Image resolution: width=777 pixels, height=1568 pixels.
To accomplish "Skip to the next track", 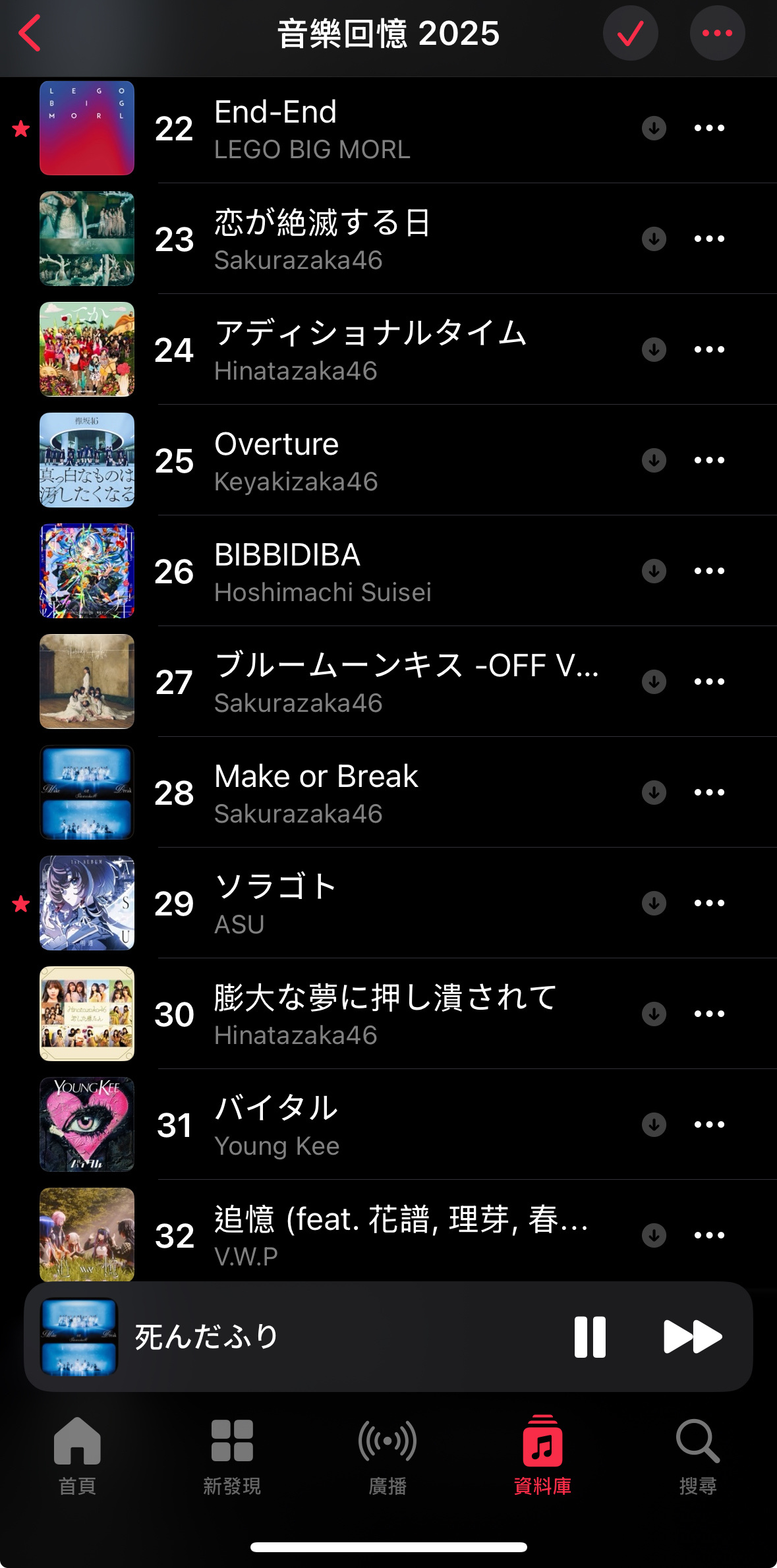I will click(692, 1337).
